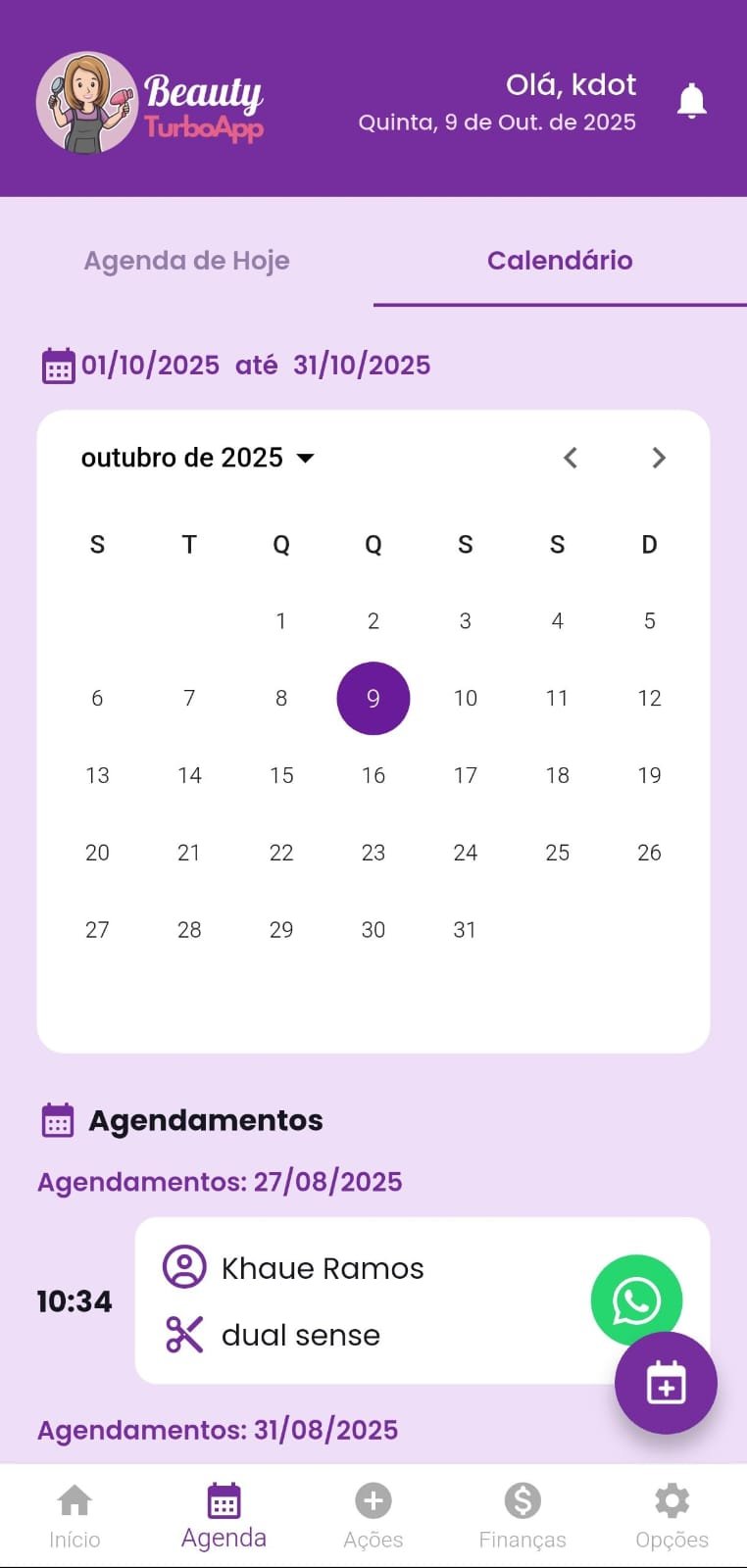Image resolution: width=747 pixels, height=1568 pixels.
Task: Go to the previous month
Action: point(571,458)
